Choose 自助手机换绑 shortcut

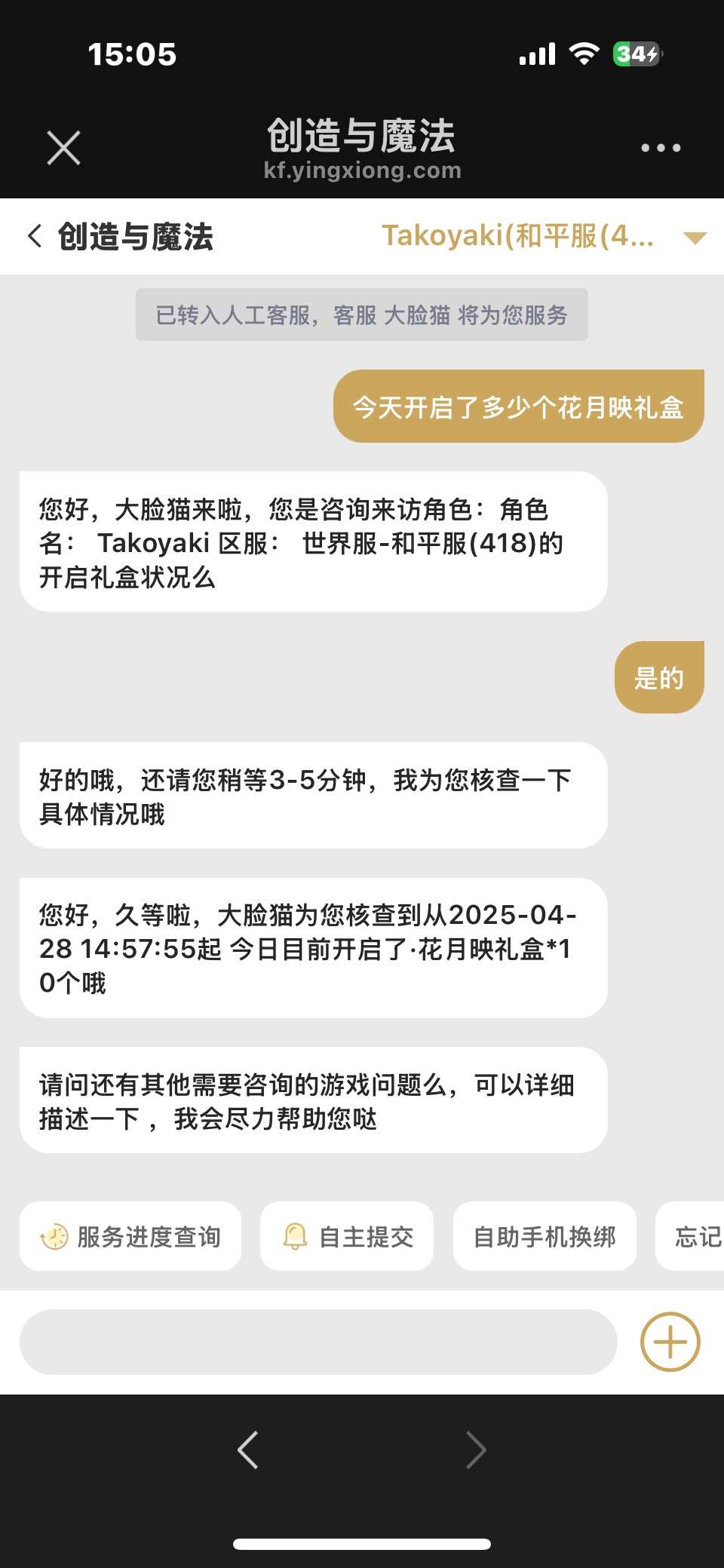tap(545, 1236)
